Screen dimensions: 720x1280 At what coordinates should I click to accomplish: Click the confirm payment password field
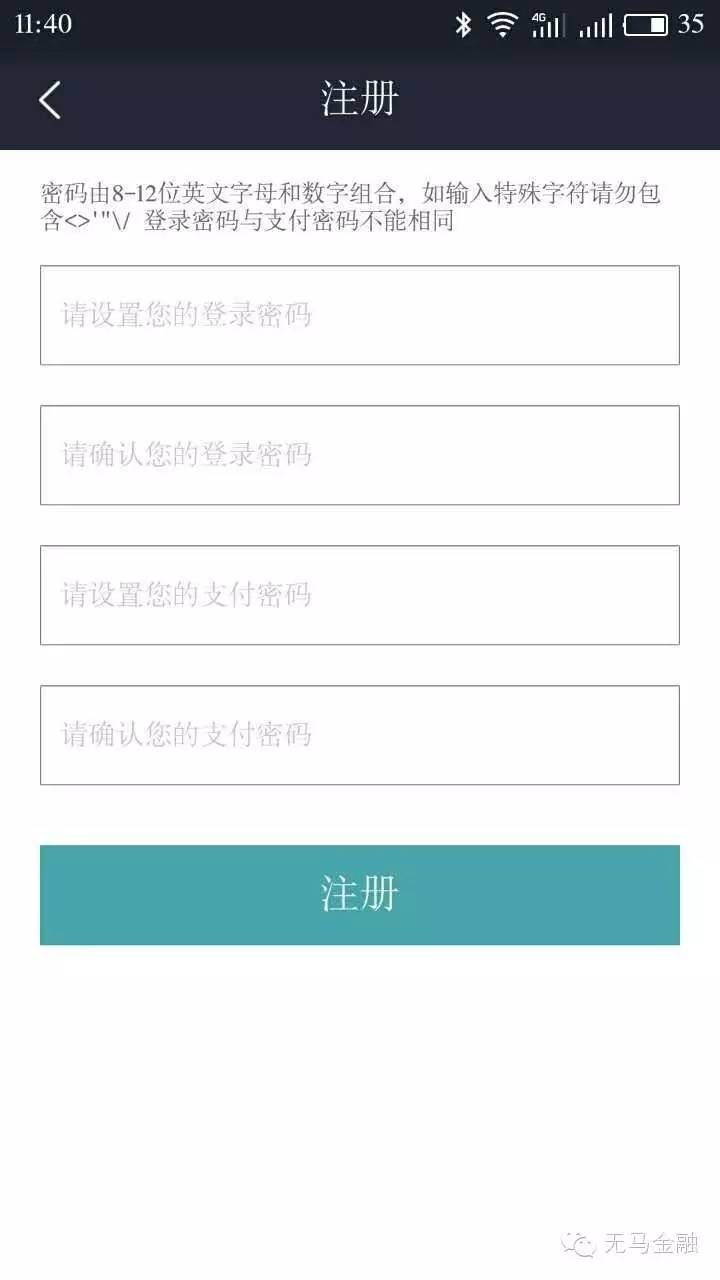point(360,735)
